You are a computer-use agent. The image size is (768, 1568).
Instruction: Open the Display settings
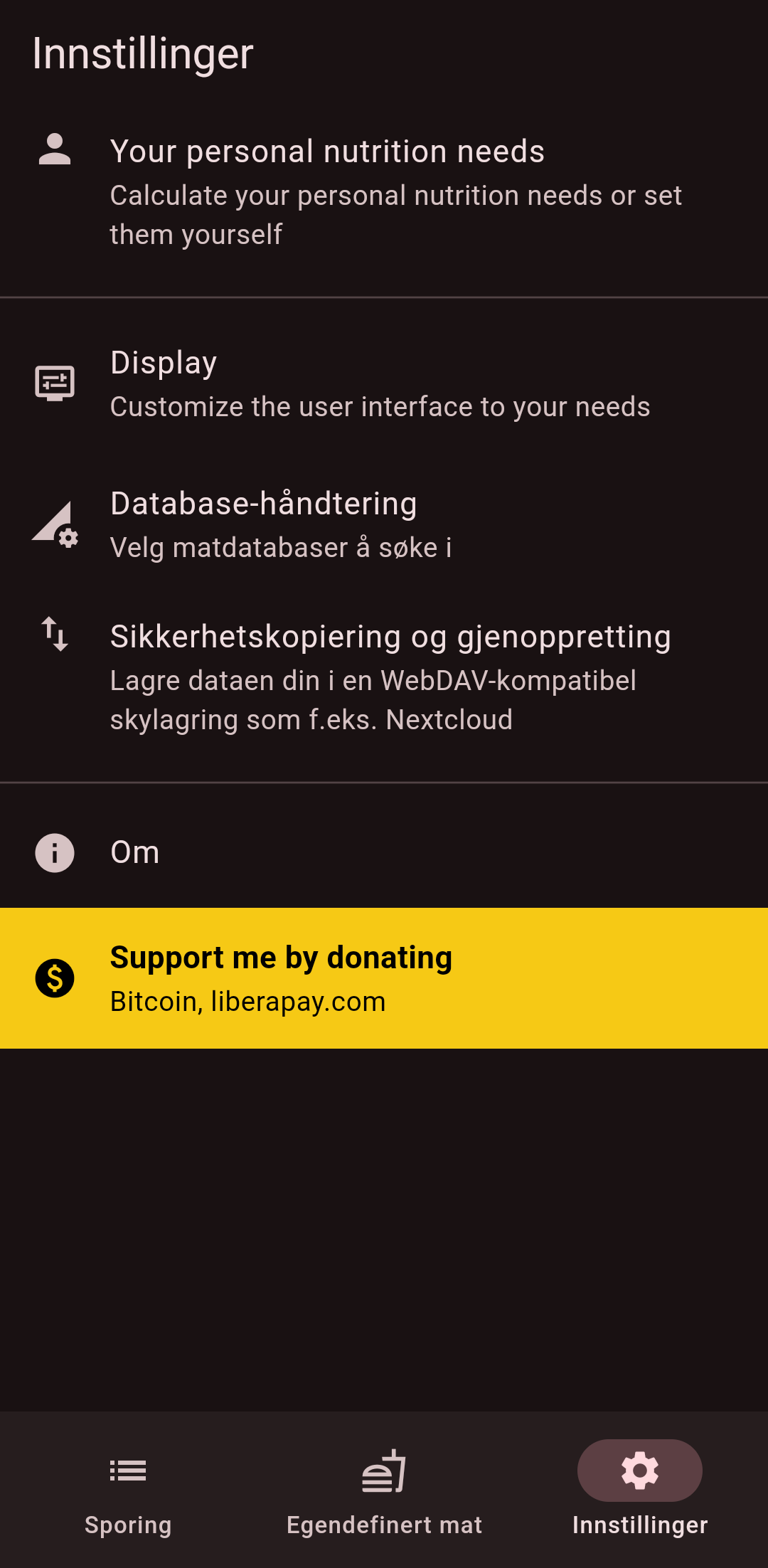[x=384, y=384]
